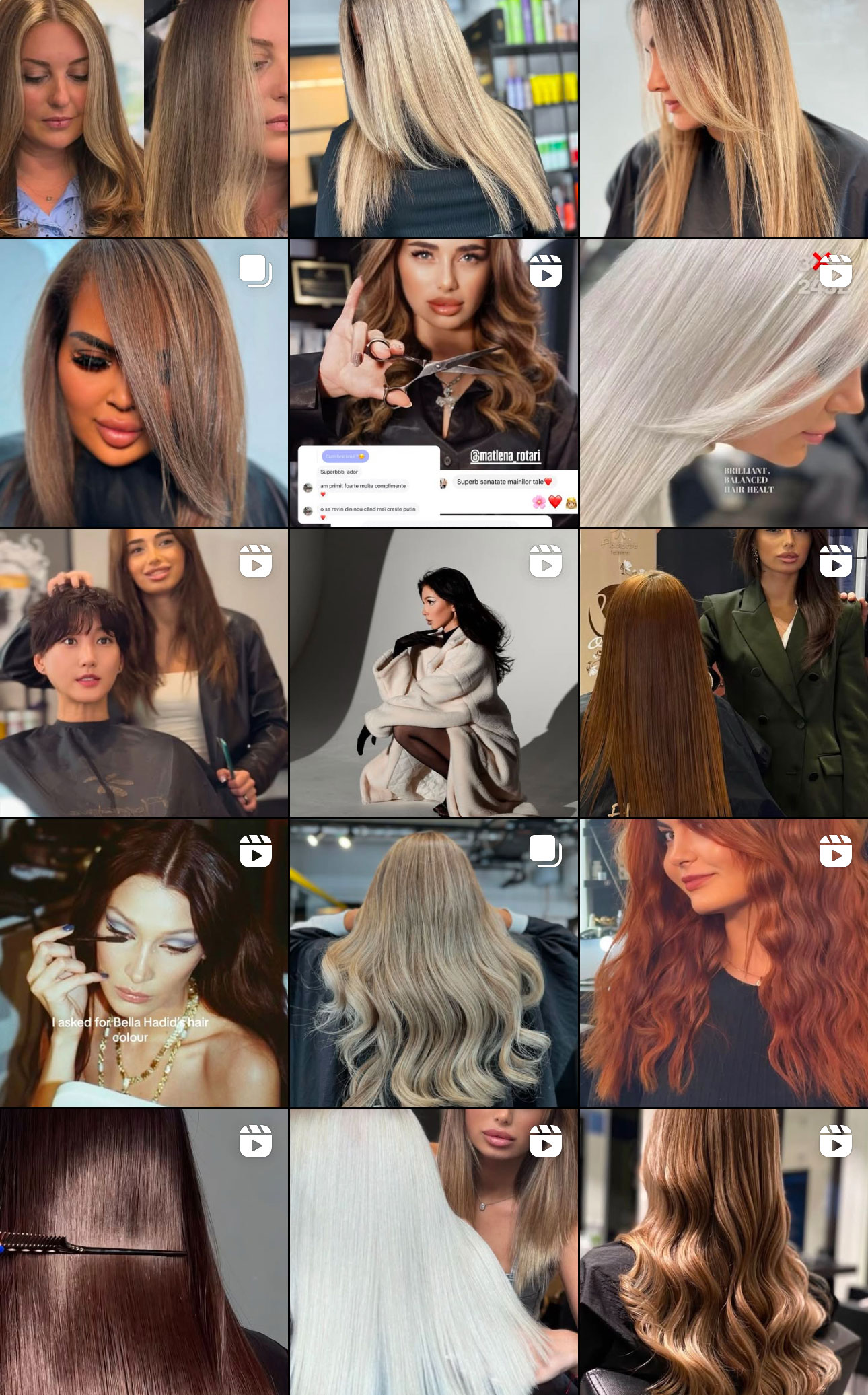Screen dimensions: 868x1395
Task: Open the reel of caramel balayage waves
Action: coord(724,1252)
